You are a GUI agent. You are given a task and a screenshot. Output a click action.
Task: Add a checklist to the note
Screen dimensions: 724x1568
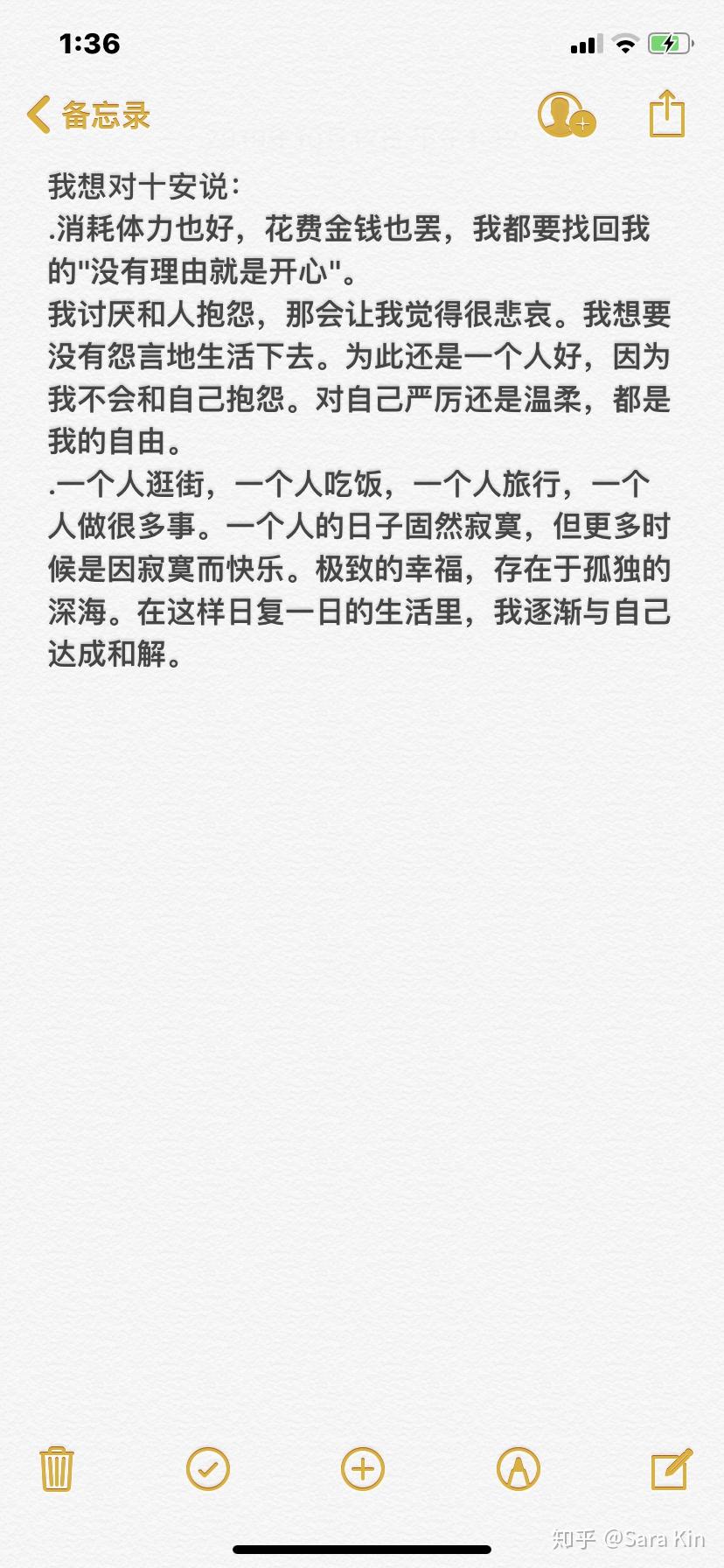208,1469
